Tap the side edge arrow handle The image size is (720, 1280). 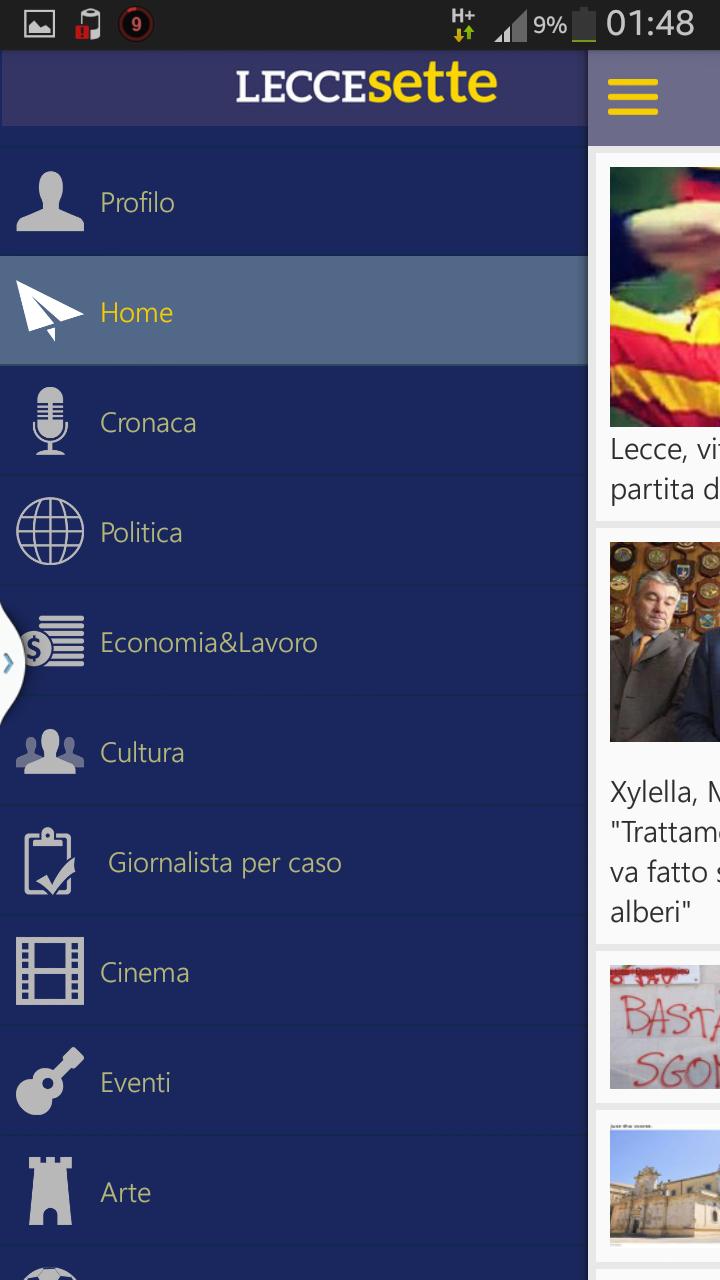click(9, 662)
